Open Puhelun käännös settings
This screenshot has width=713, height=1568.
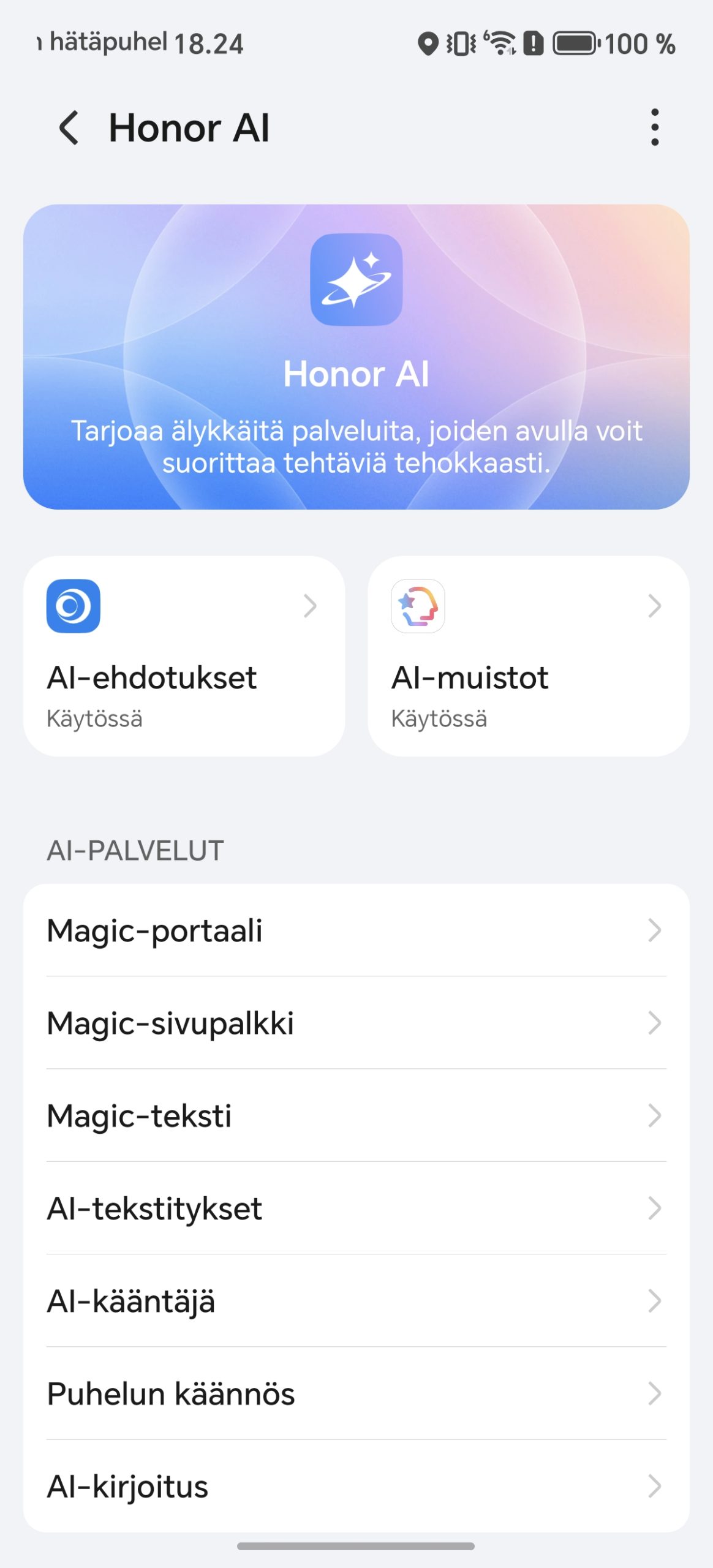click(356, 1393)
